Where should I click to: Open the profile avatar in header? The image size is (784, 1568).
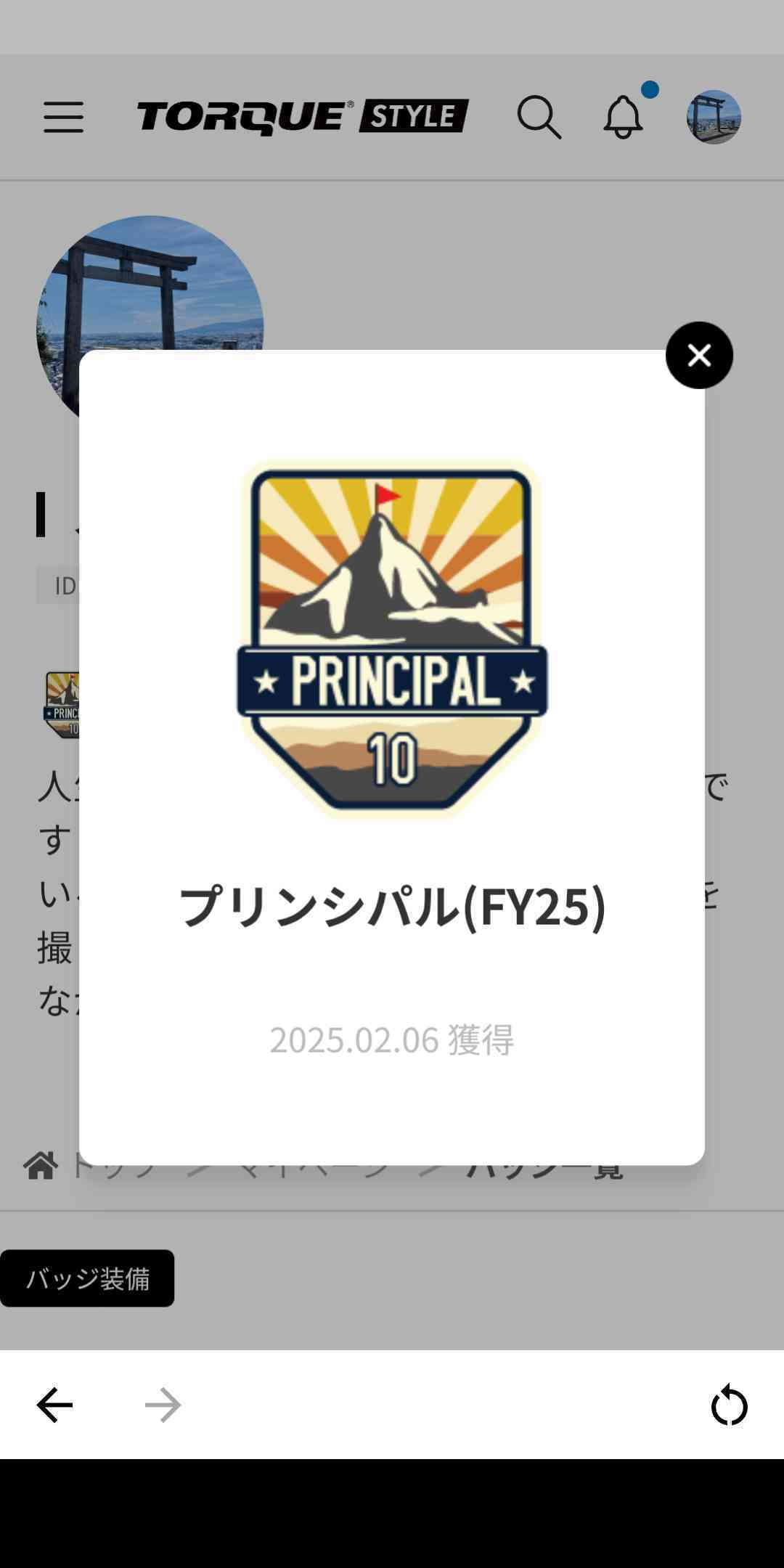[x=714, y=117]
